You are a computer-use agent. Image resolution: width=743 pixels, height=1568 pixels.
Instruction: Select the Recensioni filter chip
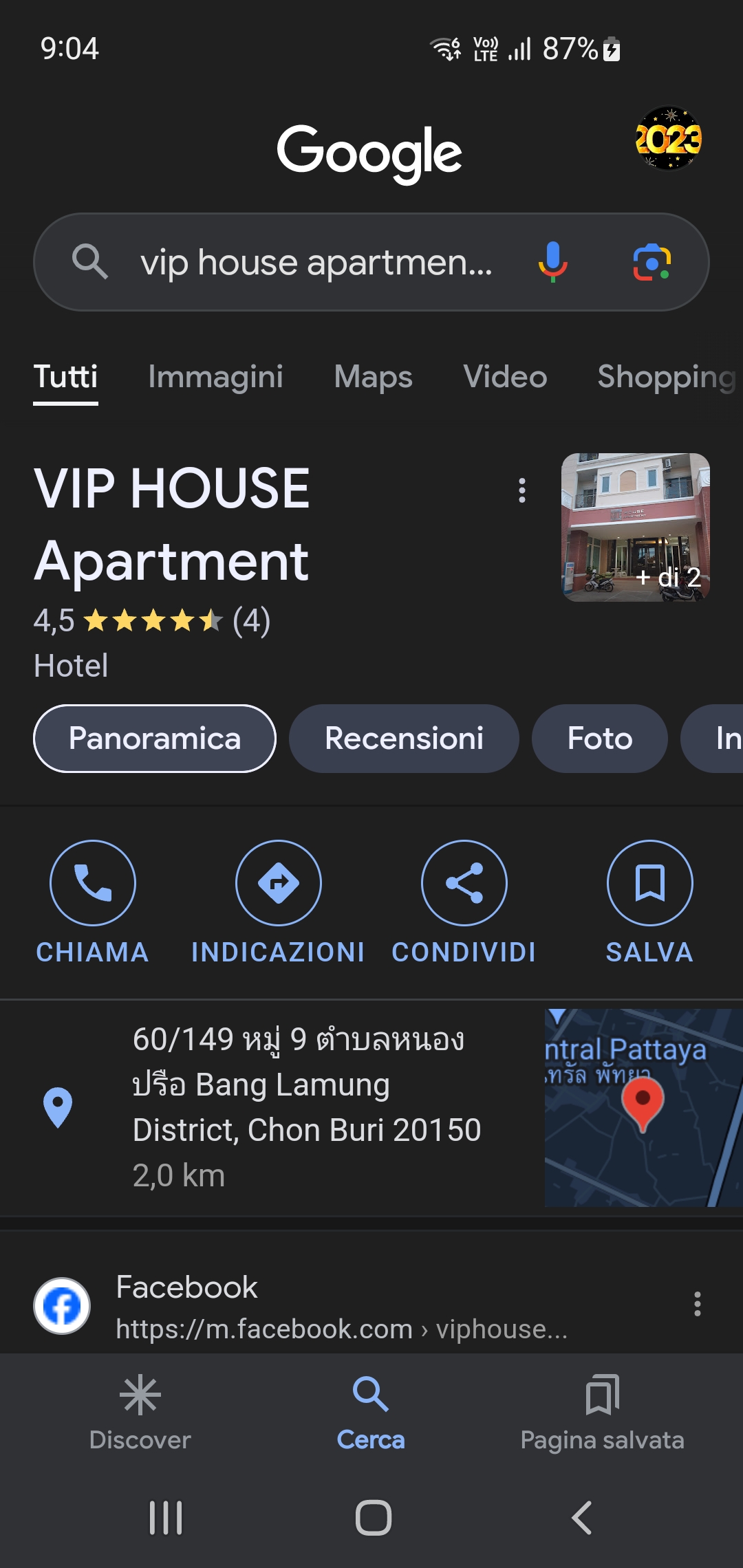click(x=405, y=738)
